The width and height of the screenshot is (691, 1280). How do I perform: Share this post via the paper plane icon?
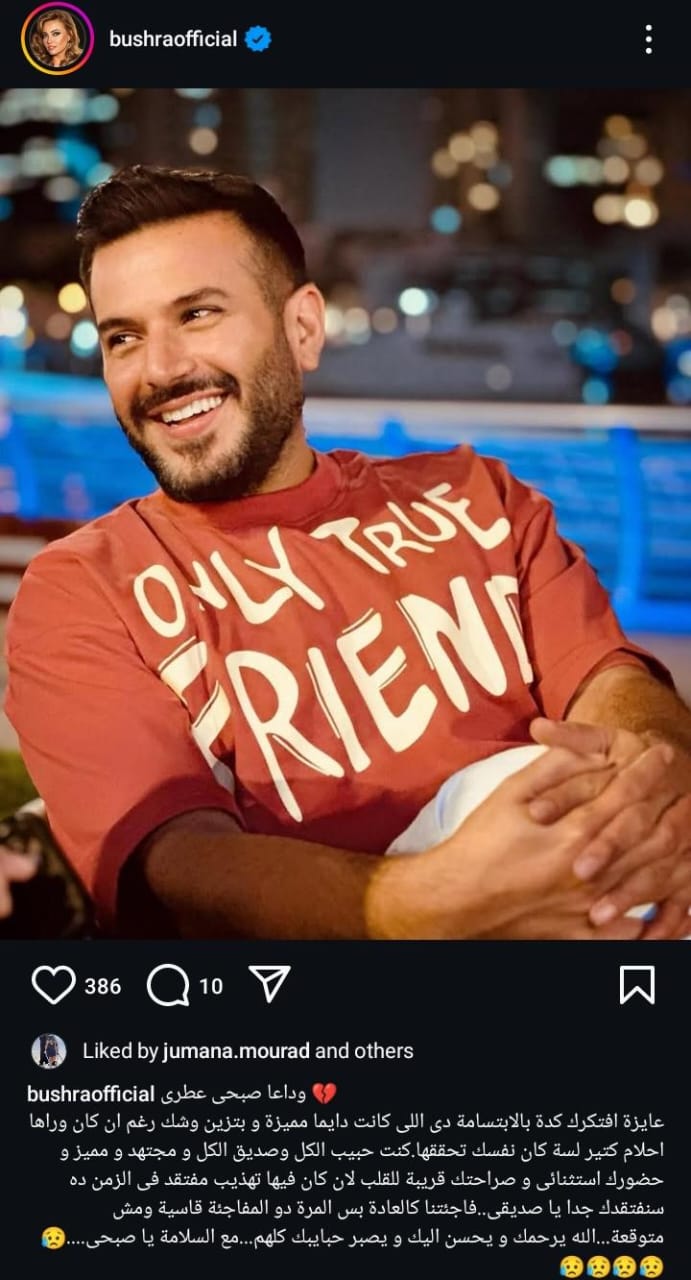click(x=269, y=984)
